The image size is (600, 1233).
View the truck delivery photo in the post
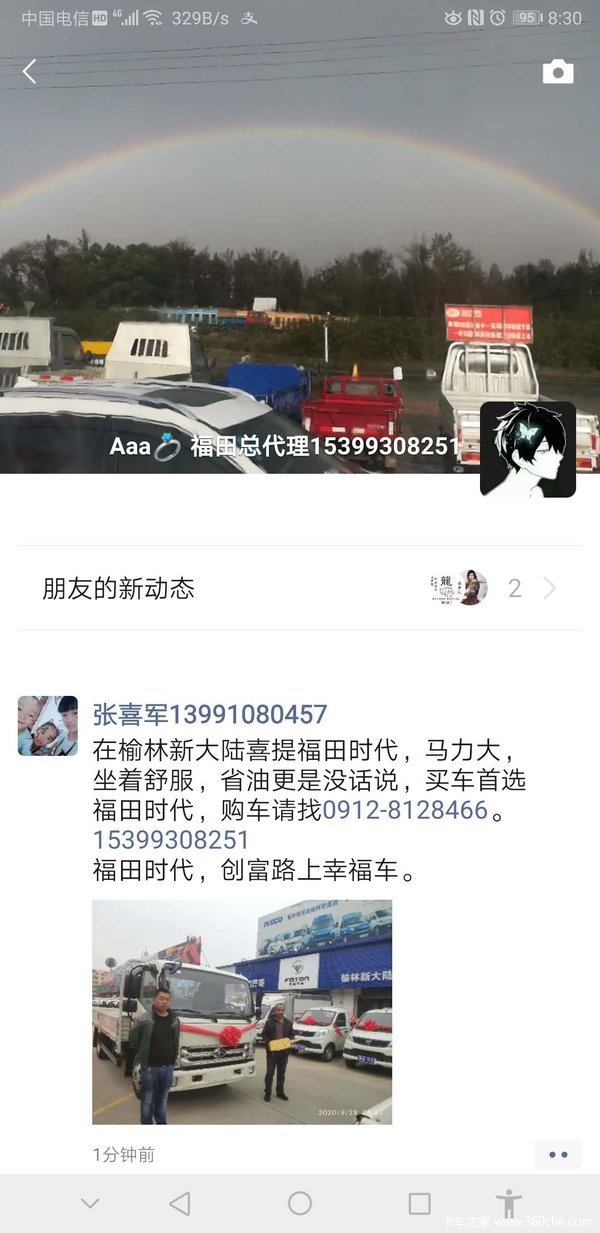point(242,1011)
